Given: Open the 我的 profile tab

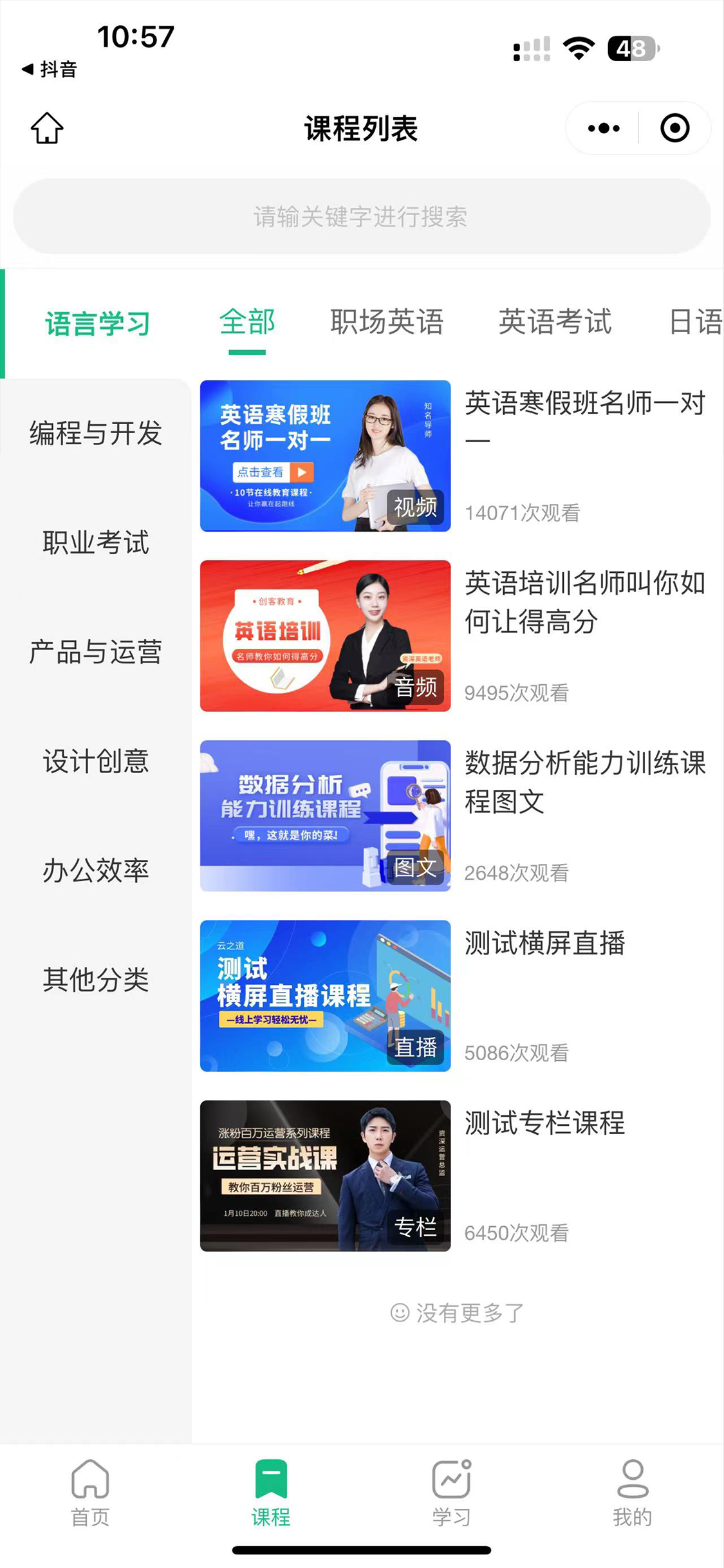Looking at the screenshot, I should click(x=632, y=1493).
